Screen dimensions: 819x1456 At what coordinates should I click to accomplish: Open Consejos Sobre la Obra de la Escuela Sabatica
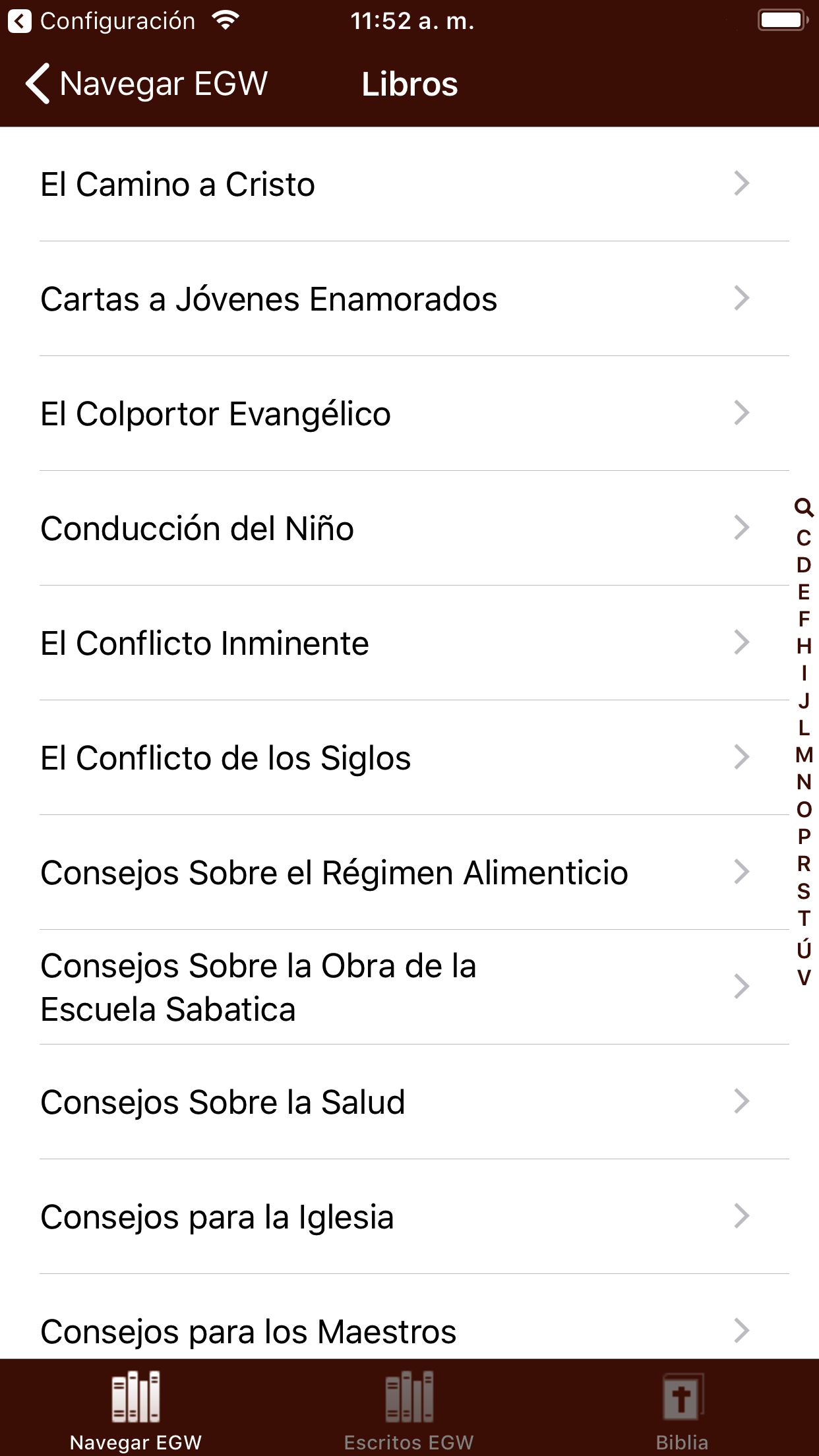click(396, 987)
